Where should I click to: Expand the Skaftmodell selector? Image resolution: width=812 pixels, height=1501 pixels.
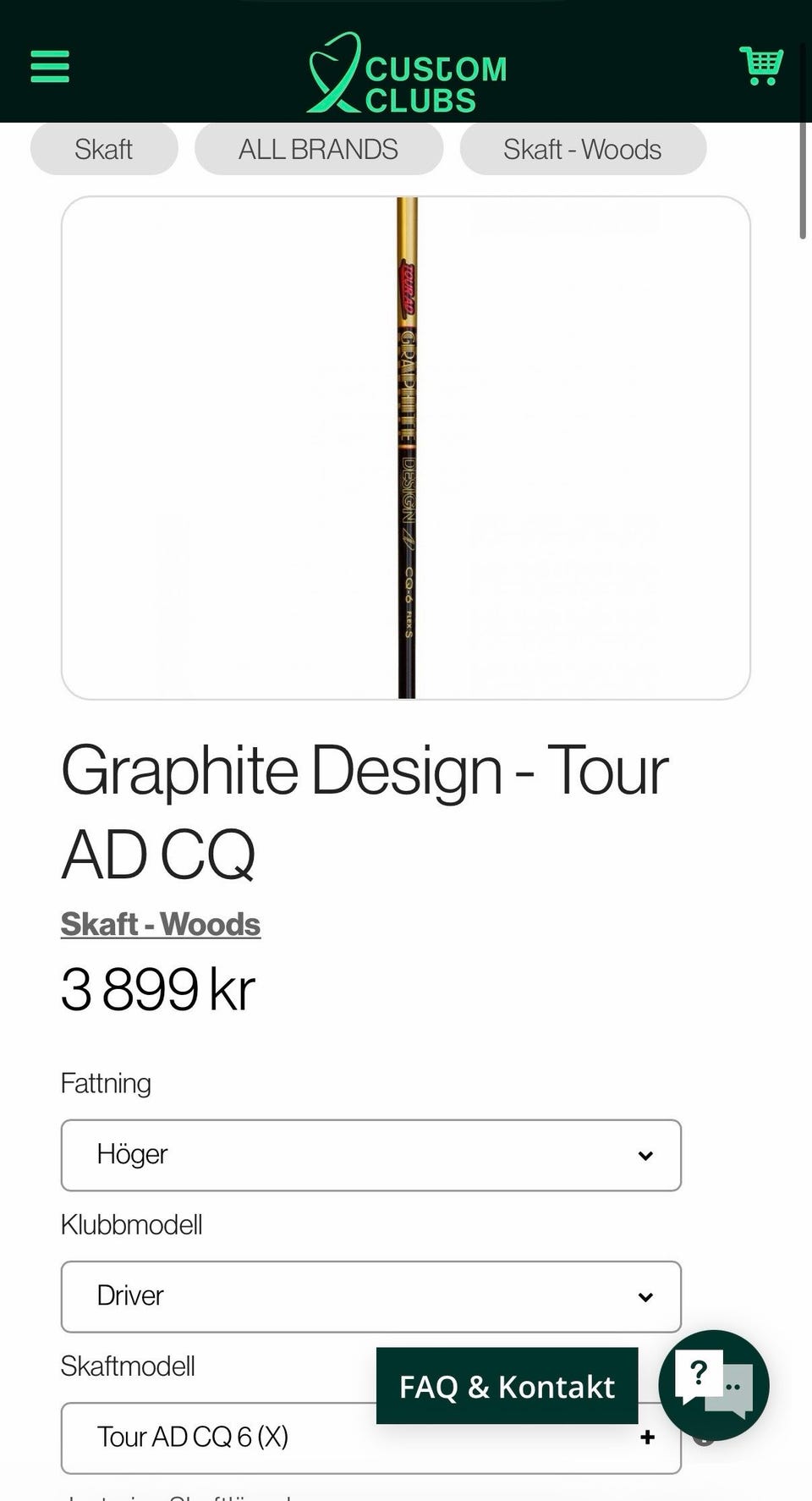click(x=370, y=1438)
